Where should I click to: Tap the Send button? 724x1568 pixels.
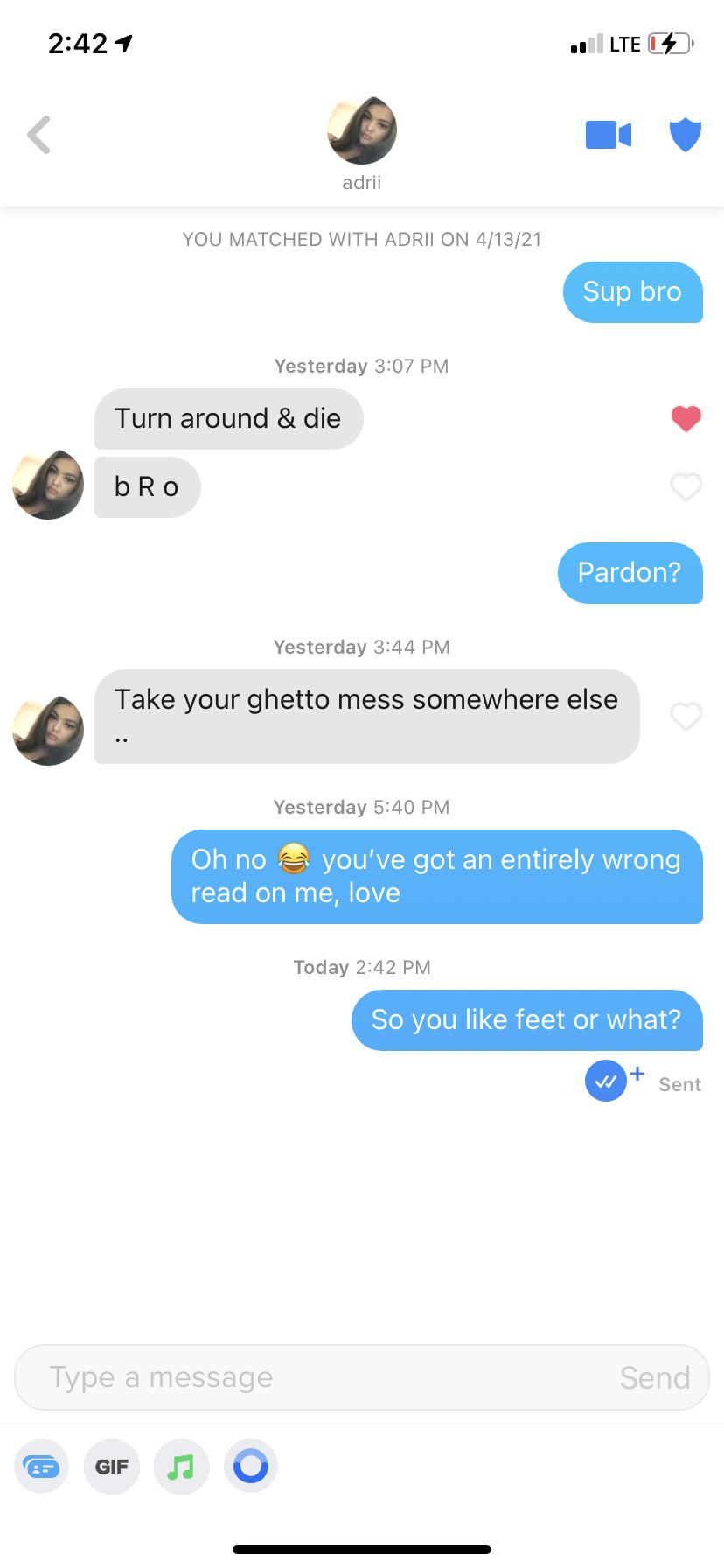pos(654,1377)
